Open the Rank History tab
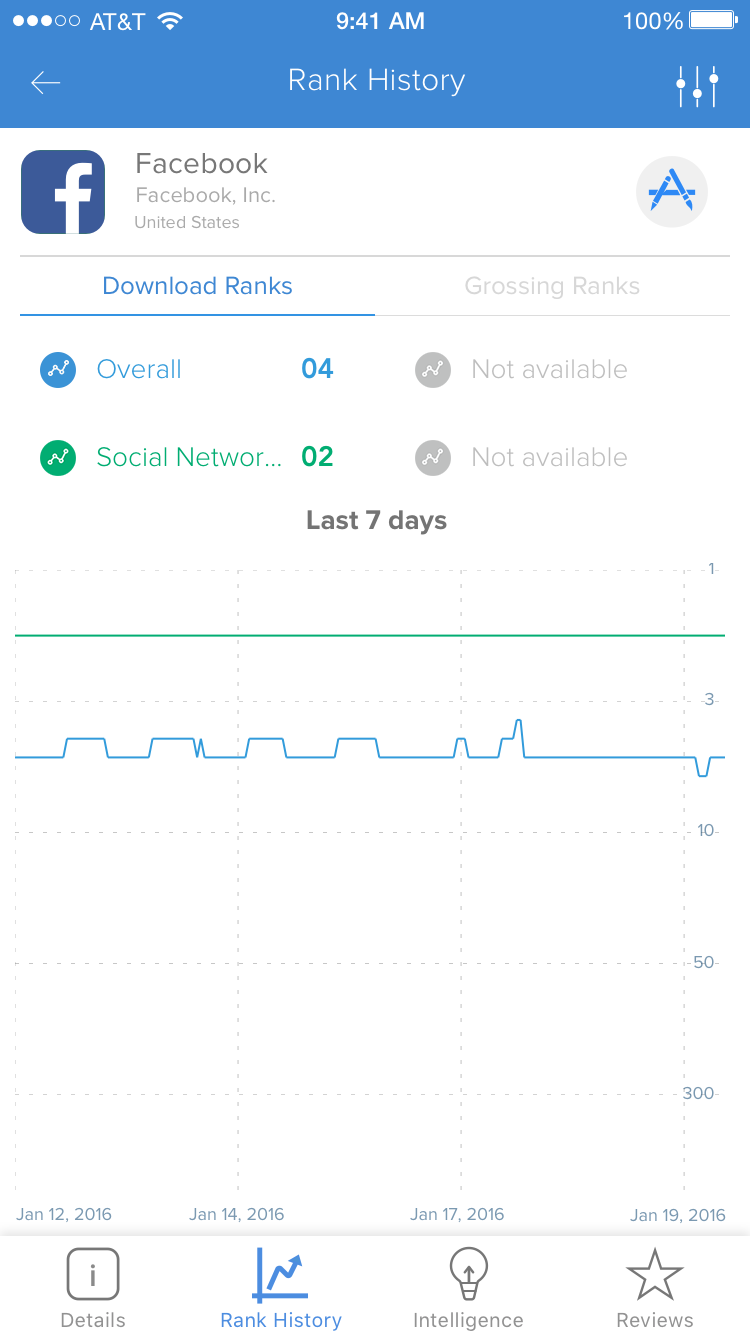750x1334 pixels. [281, 1288]
